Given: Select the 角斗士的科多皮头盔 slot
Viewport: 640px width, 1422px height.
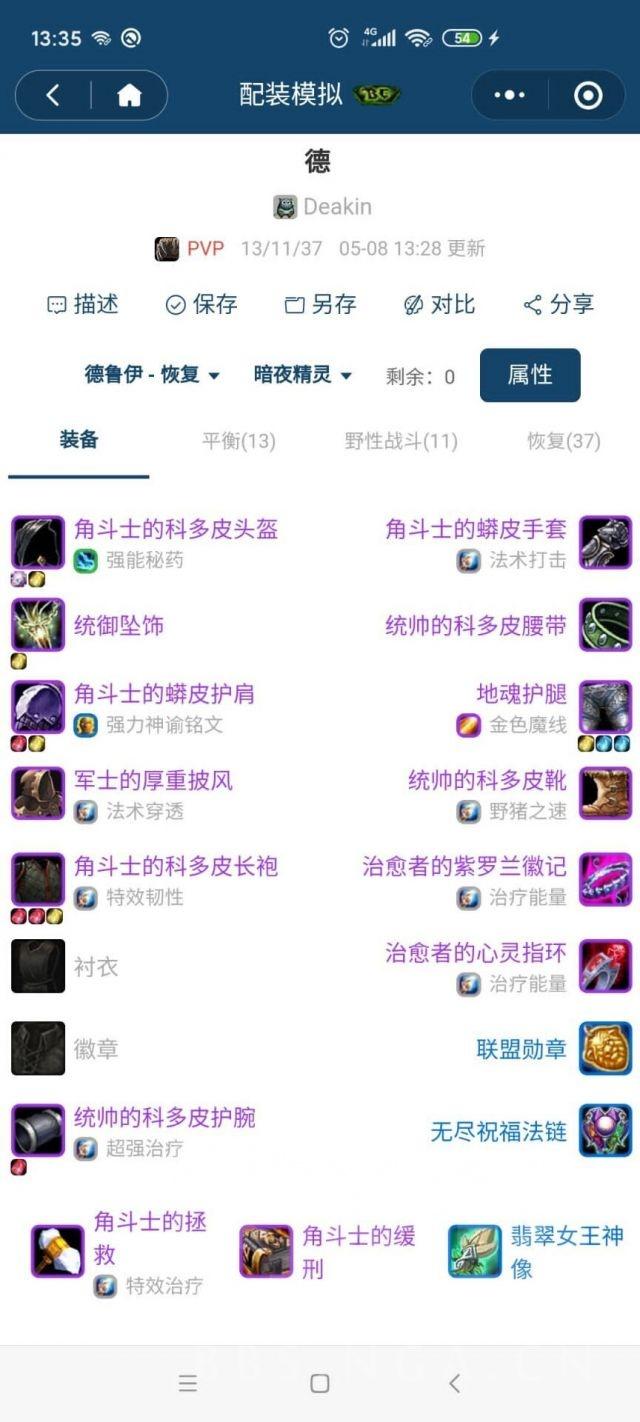Looking at the screenshot, I should click(175, 529).
